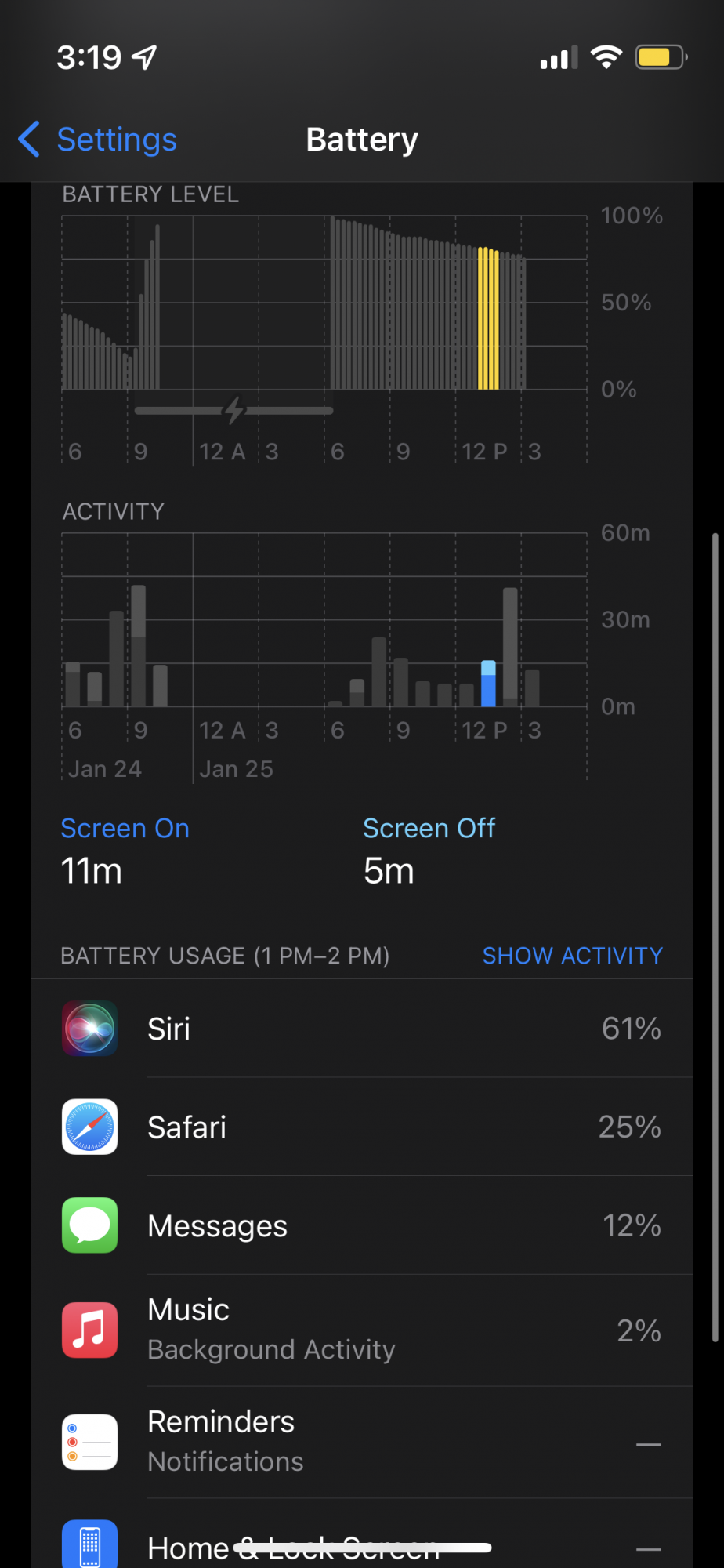Select the highlighted yellow battery level bar

pyautogui.click(x=488, y=318)
